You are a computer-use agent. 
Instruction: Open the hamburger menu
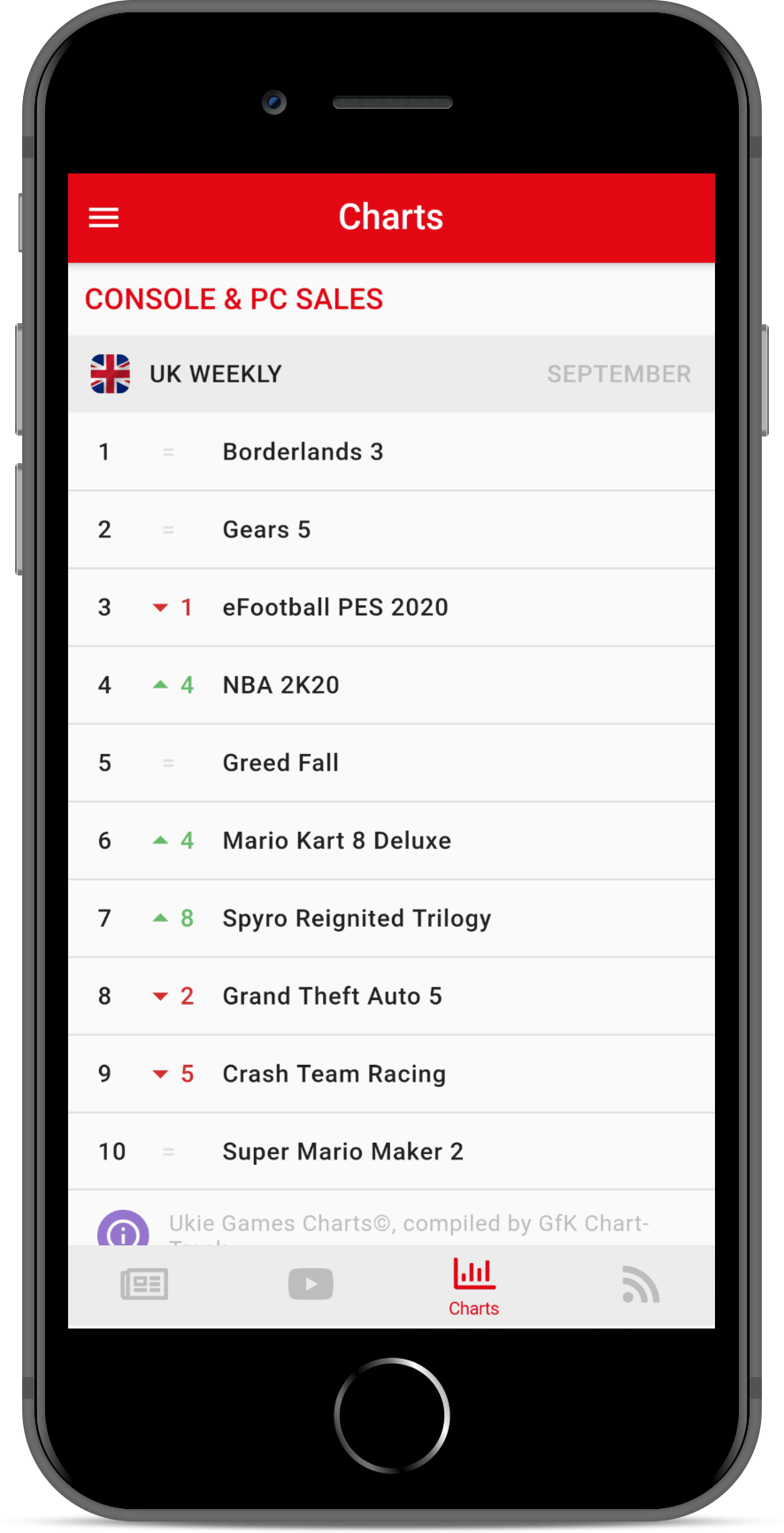tap(104, 218)
